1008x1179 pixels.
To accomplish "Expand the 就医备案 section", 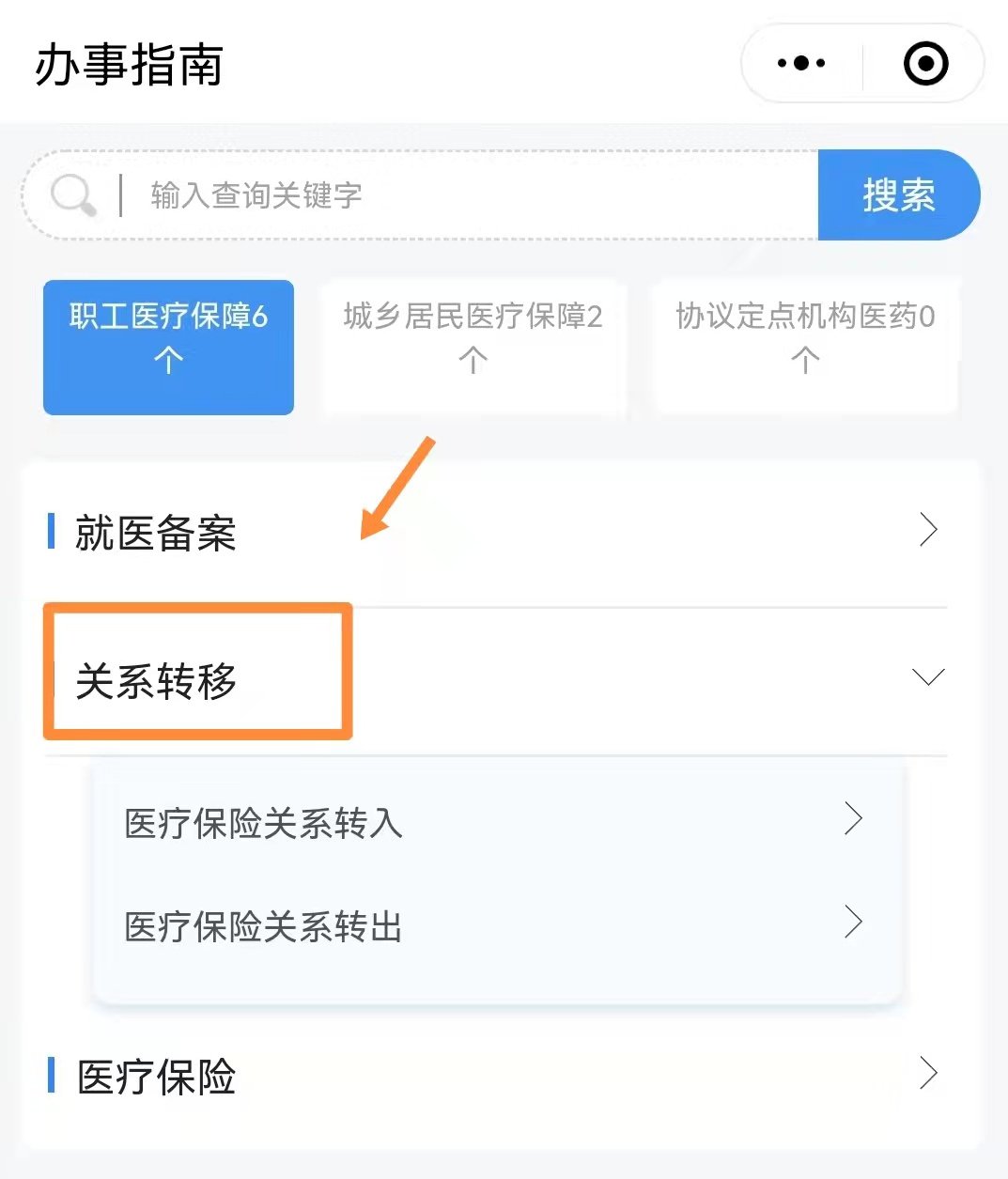I will pyautogui.click(x=496, y=532).
